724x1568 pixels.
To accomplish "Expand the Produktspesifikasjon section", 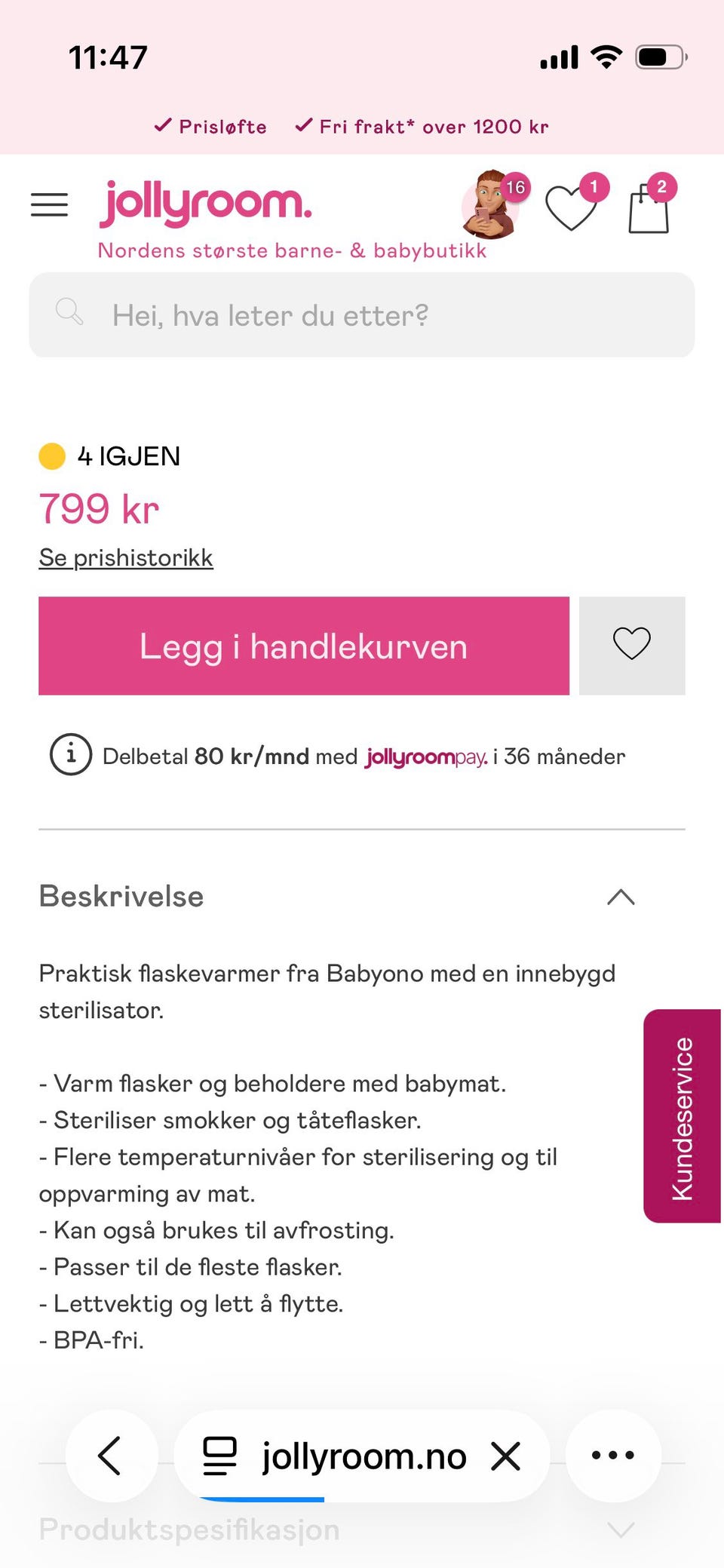I will click(x=620, y=1530).
